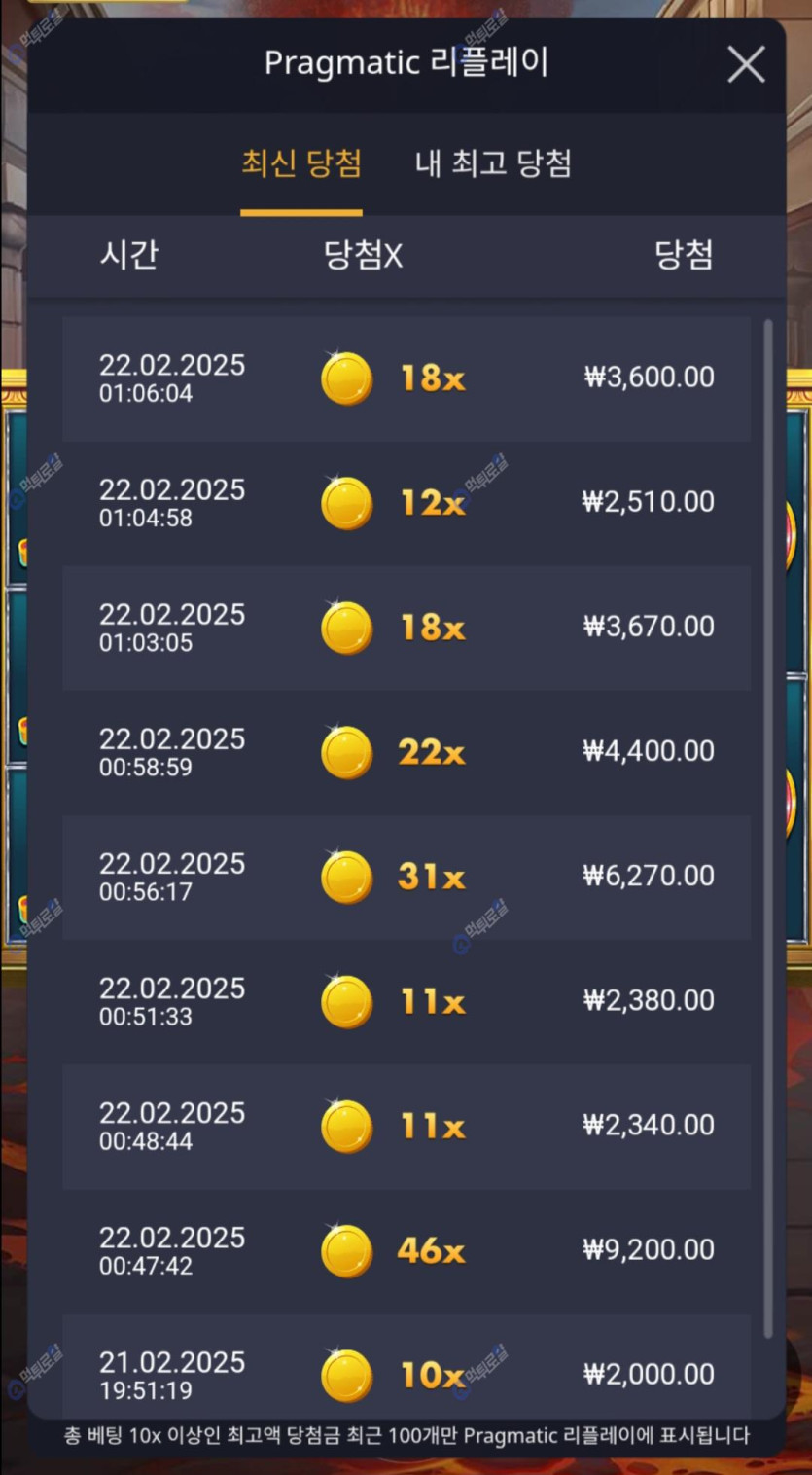The width and height of the screenshot is (812, 1475).
Task: Open the 00:48:44 replay worth ₩2,340.00
Action: coord(406,1126)
